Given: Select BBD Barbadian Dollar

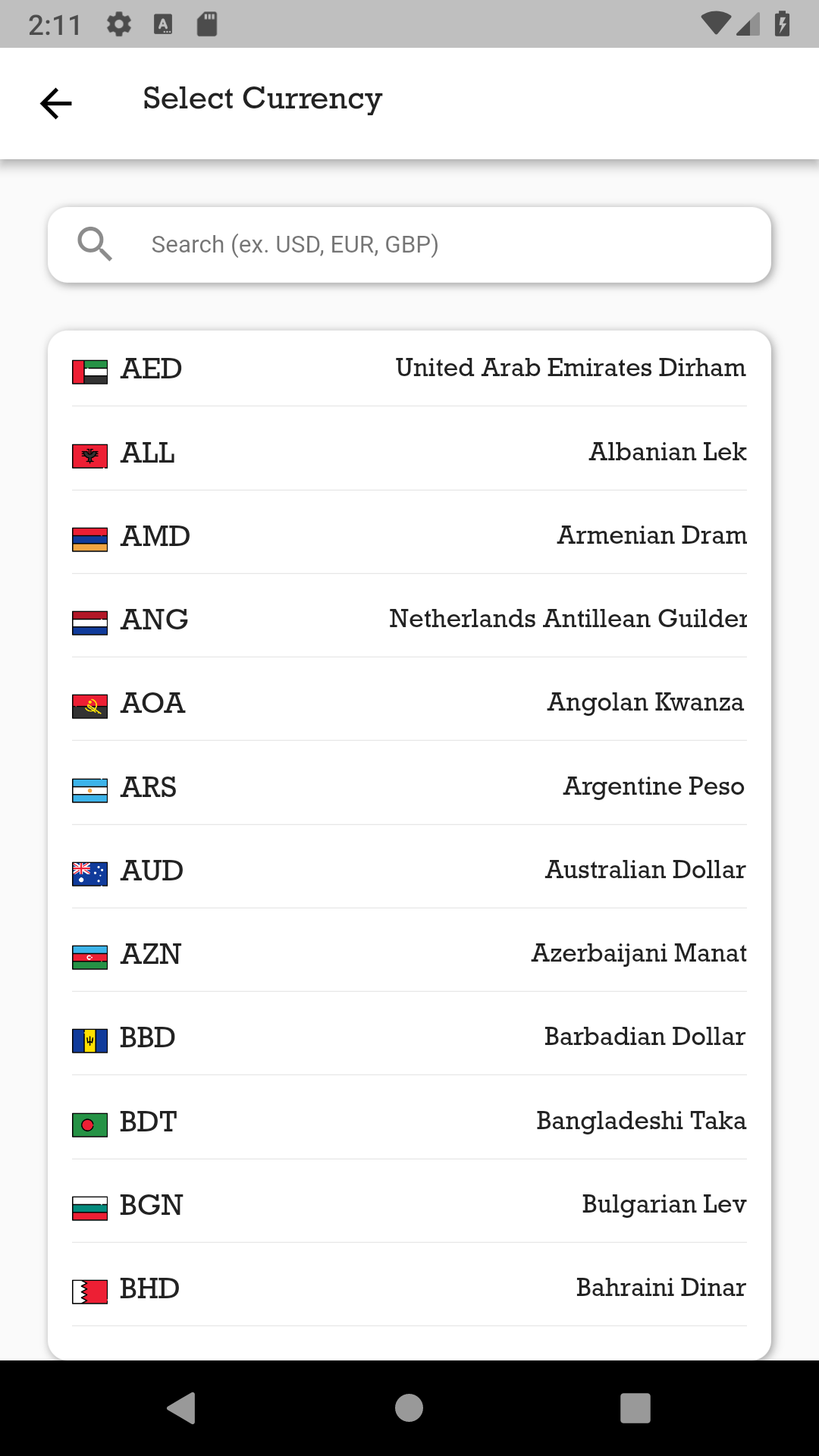Looking at the screenshot, I should coord(409,1037).
